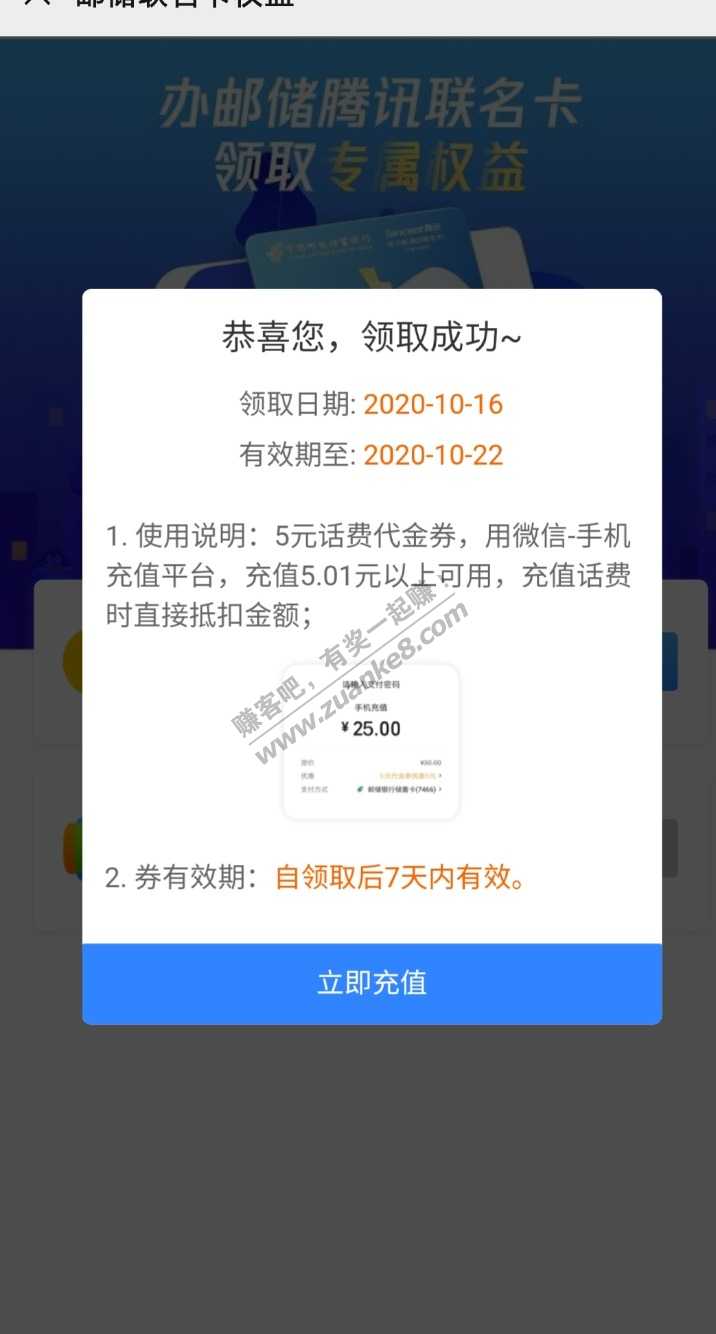The width and height of the screenshot is (716, 1334).
Task: Tap the 立即充值 button
Action: (372, 983)
